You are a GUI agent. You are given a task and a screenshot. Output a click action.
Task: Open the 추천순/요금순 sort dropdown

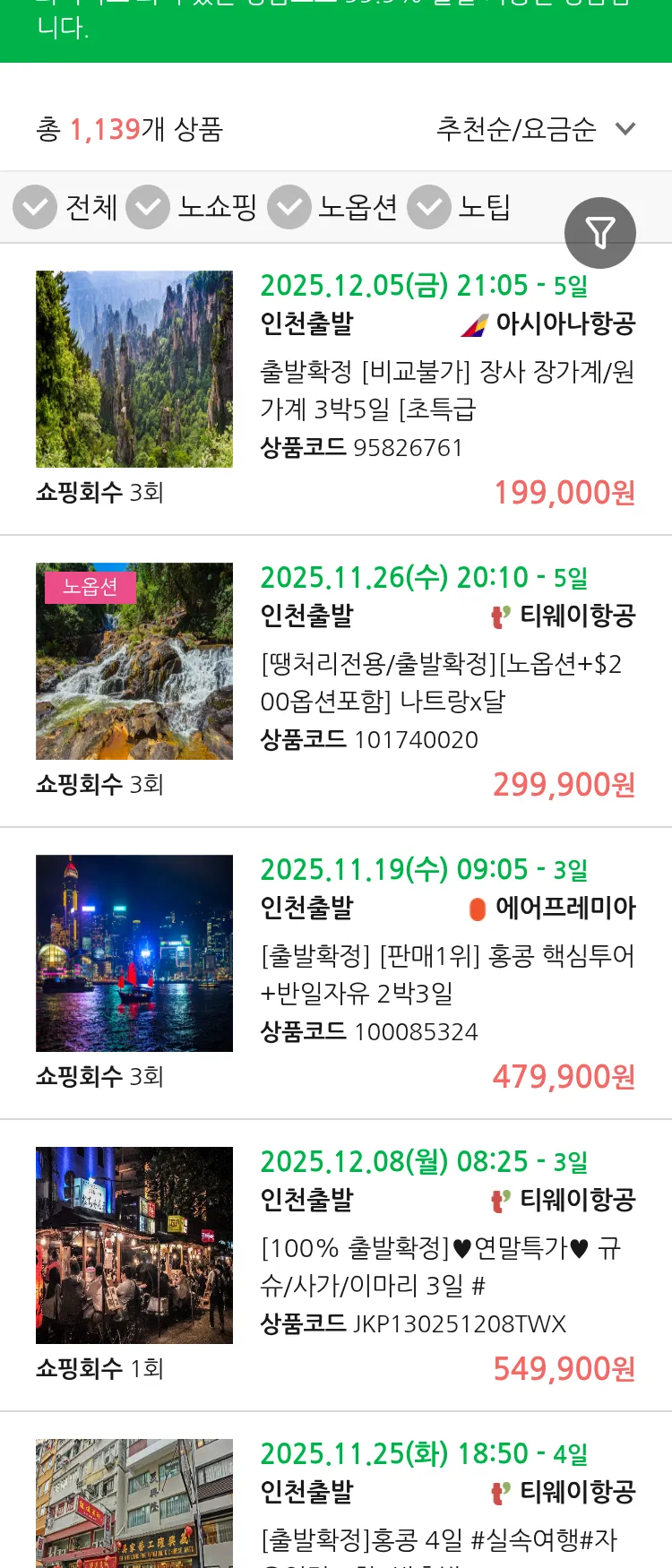coord(517,129)
